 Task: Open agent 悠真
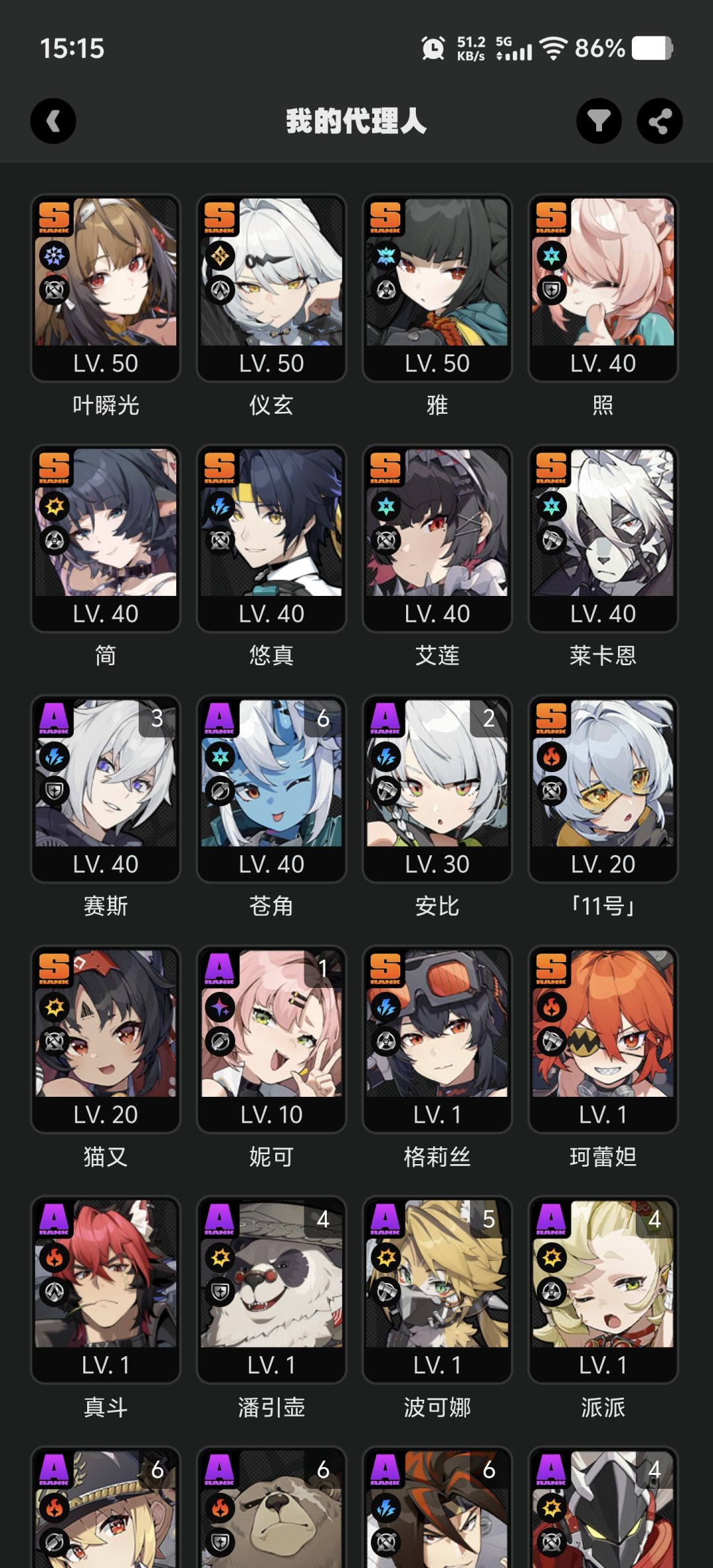pos(271,539)
